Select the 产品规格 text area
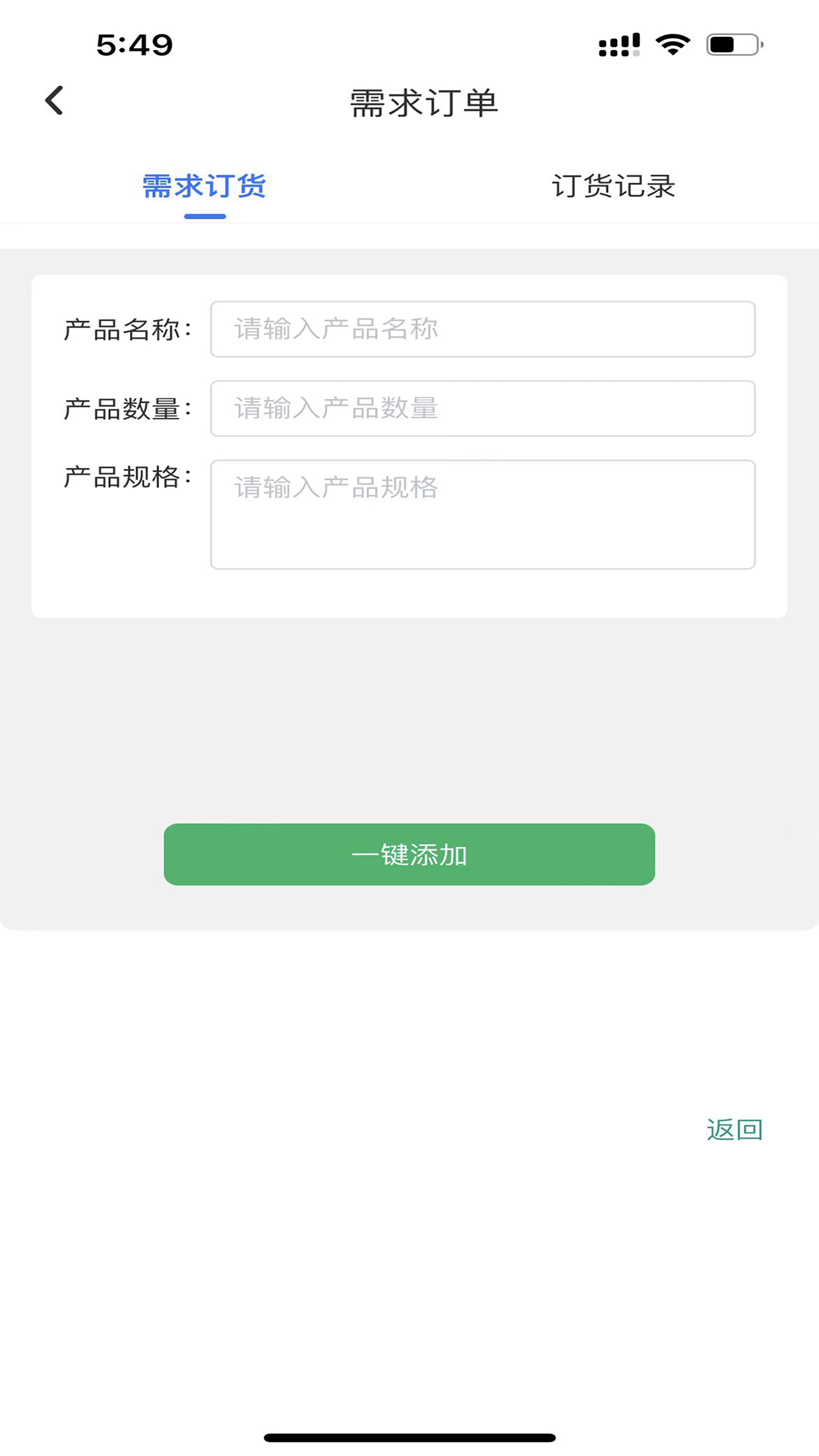This screenshot has width=819, height=1456. [x=482, y=514]
